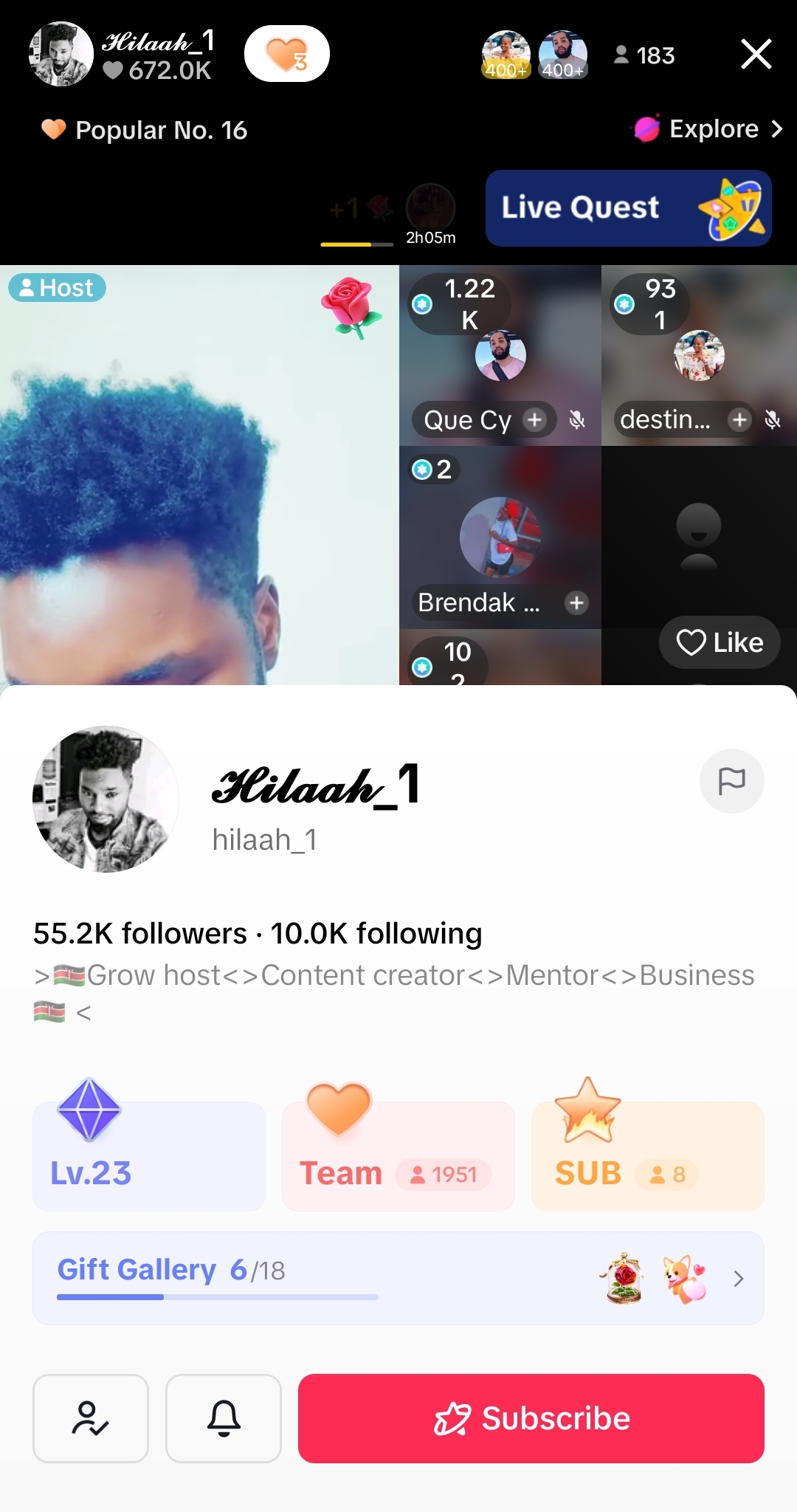Tap the following status button
The image size is (797, 1512).
91,1418
